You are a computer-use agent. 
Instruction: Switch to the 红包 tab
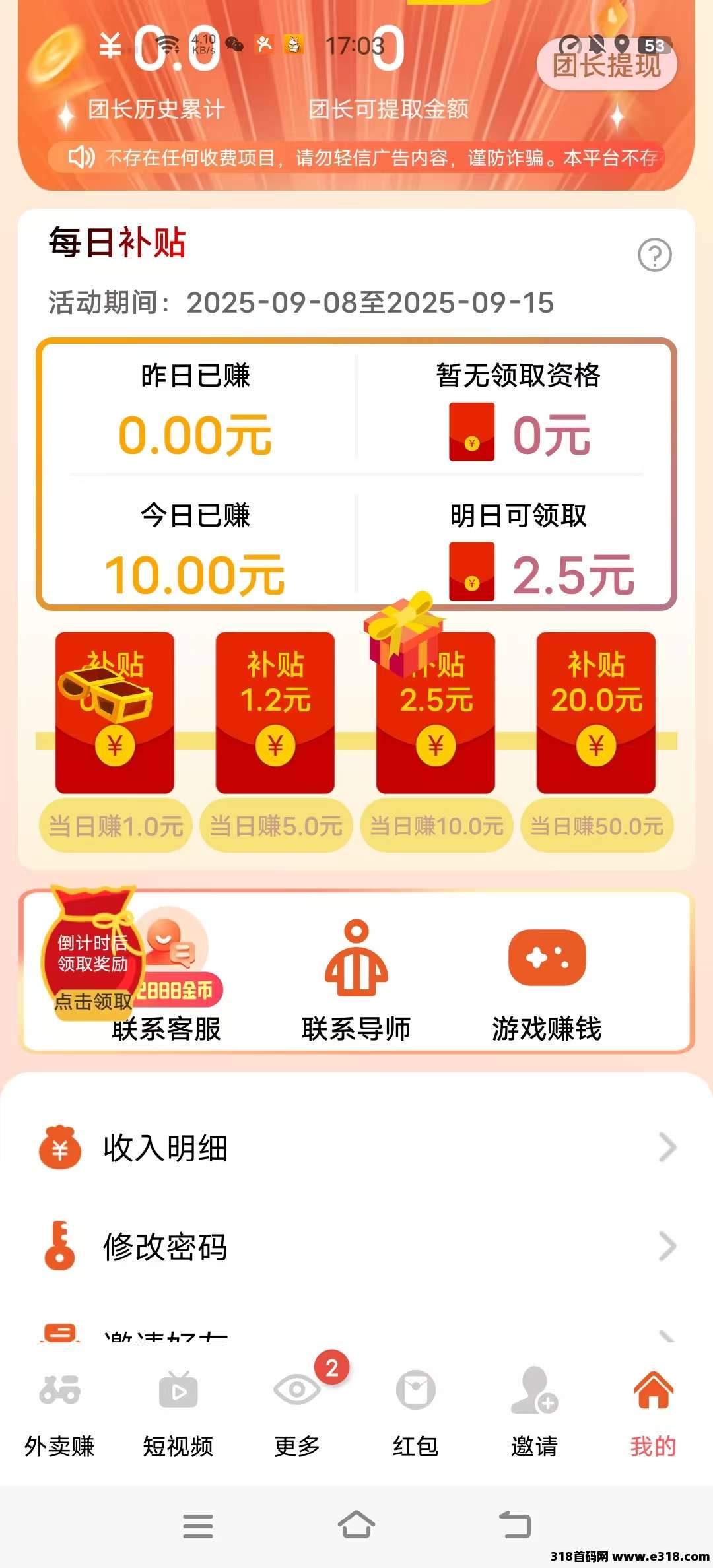coord(416,1412)
